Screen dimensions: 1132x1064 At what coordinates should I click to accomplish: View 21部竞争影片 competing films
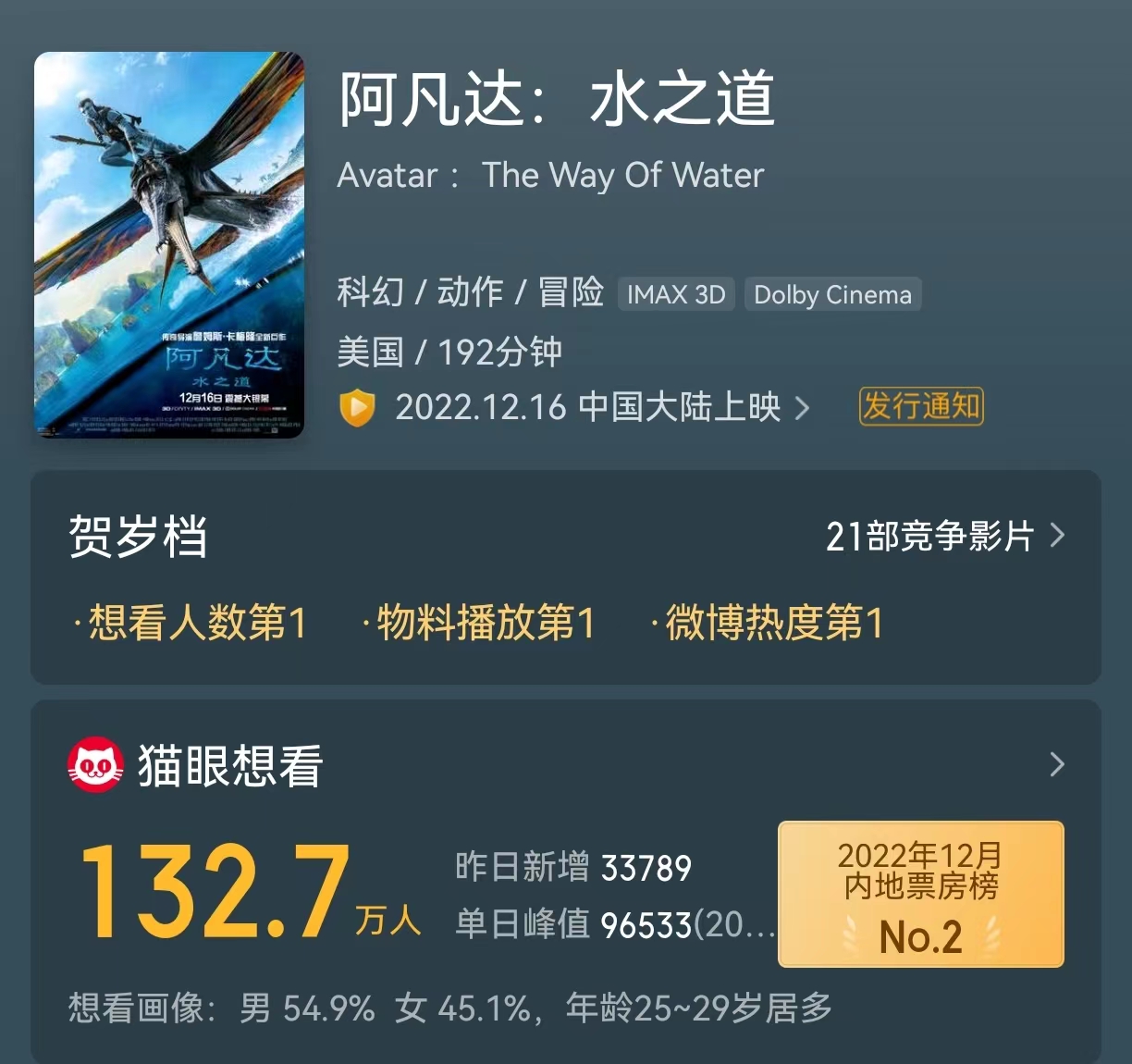944,536
